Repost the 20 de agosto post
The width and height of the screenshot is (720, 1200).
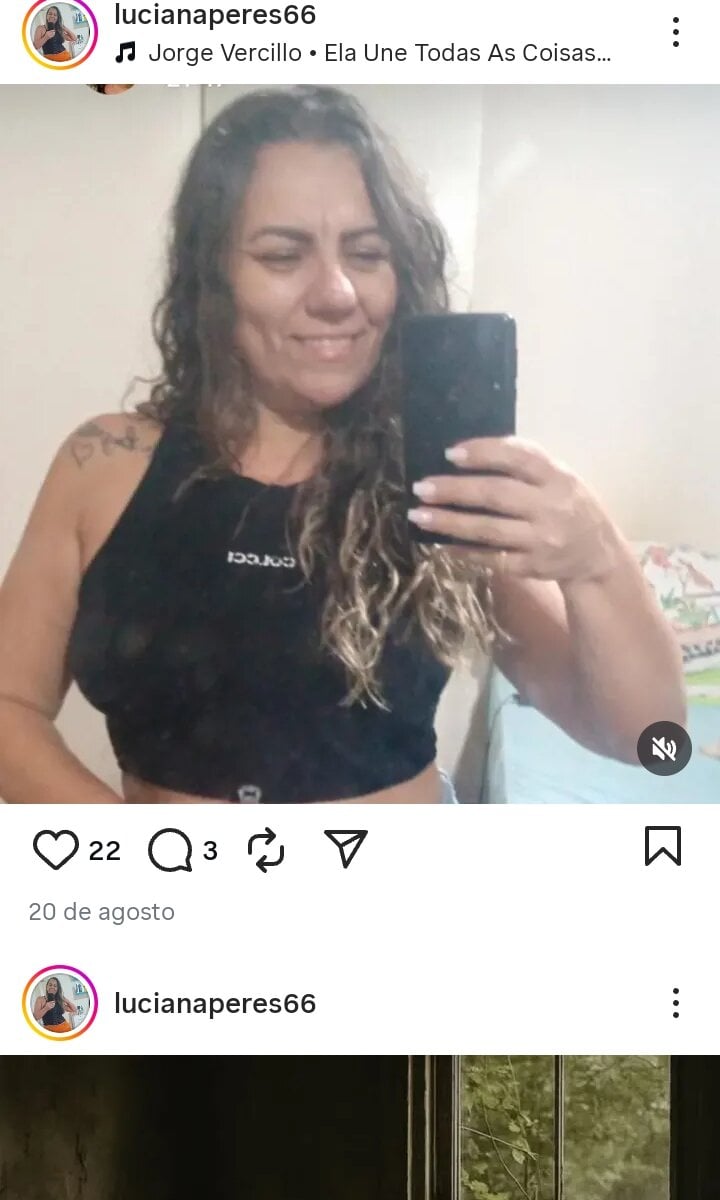266,851
